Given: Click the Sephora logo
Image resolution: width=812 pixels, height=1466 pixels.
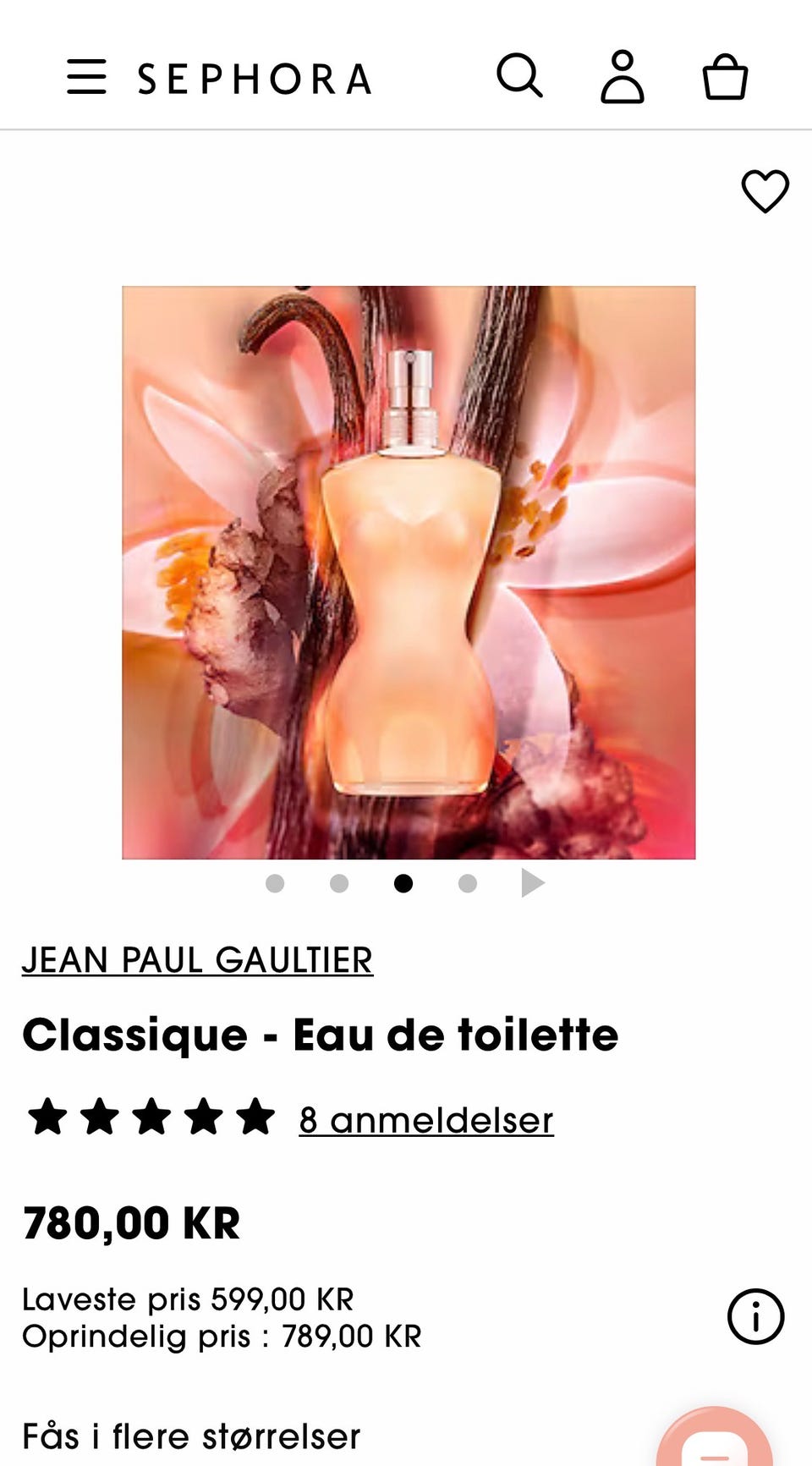Looking at the screenshot, I should (x=255, y=76).
